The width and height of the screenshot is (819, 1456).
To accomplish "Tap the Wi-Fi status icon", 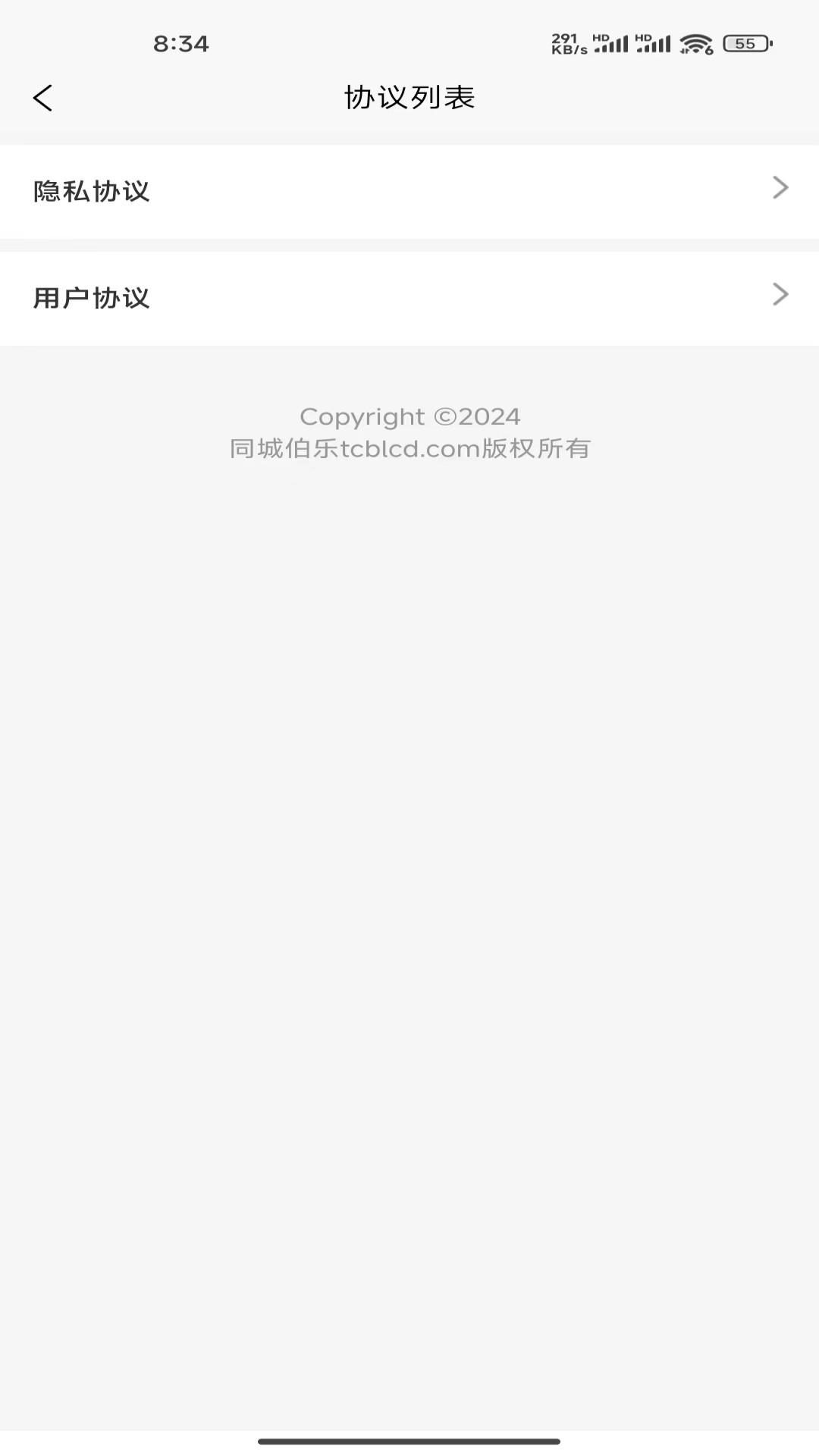I will click(x=698, y=43).
